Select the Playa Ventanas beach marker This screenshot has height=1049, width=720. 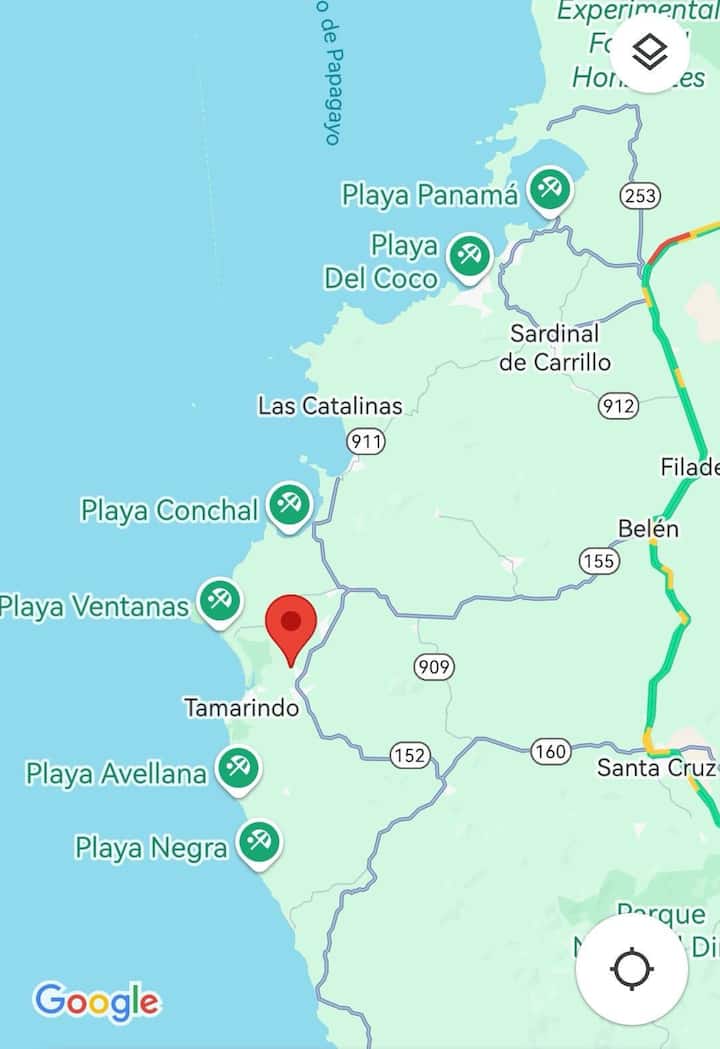[220, 601]
